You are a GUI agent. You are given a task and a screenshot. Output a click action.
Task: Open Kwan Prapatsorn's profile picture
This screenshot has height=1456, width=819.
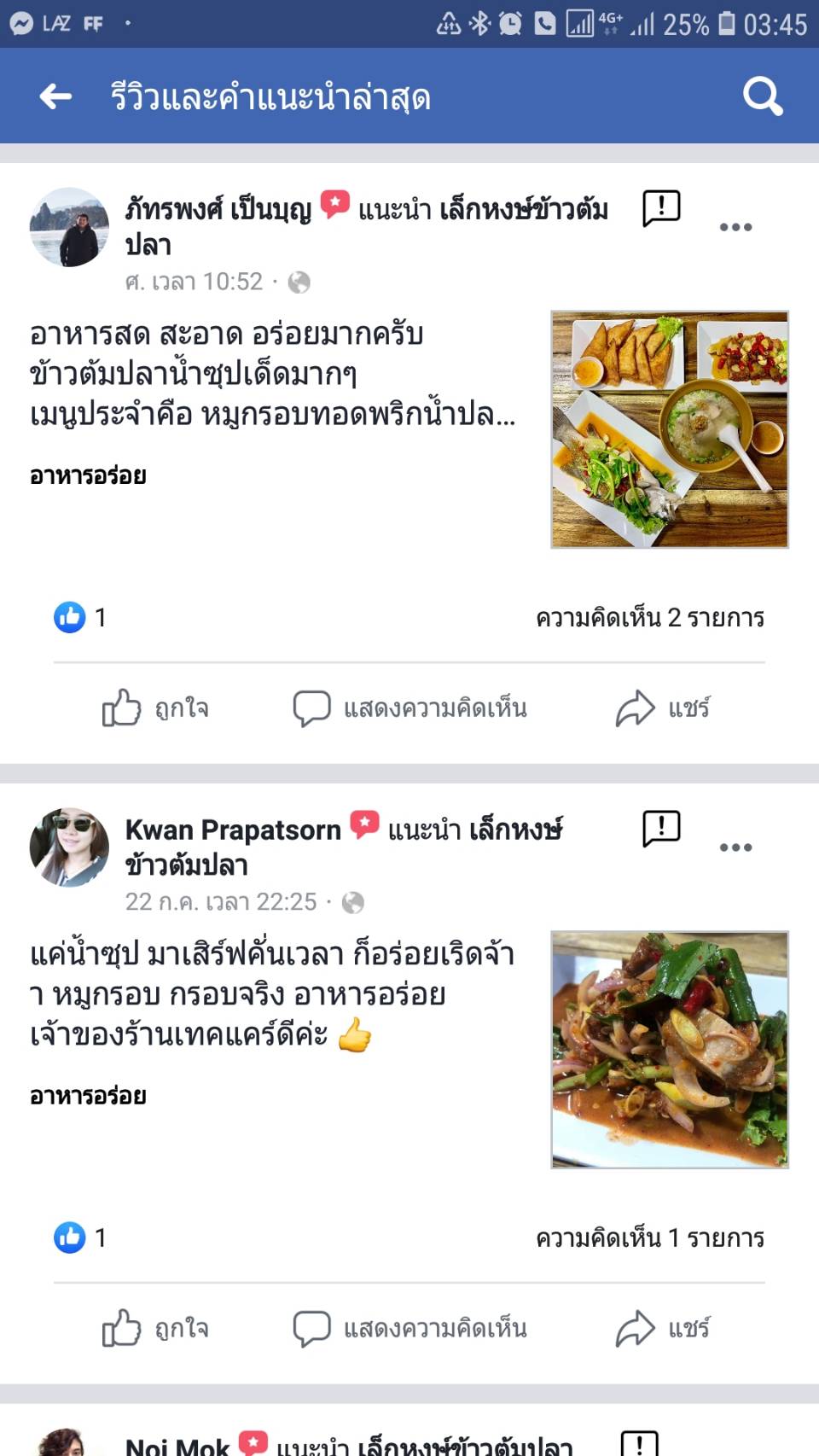pyautogui.click(x=69, y=847)
